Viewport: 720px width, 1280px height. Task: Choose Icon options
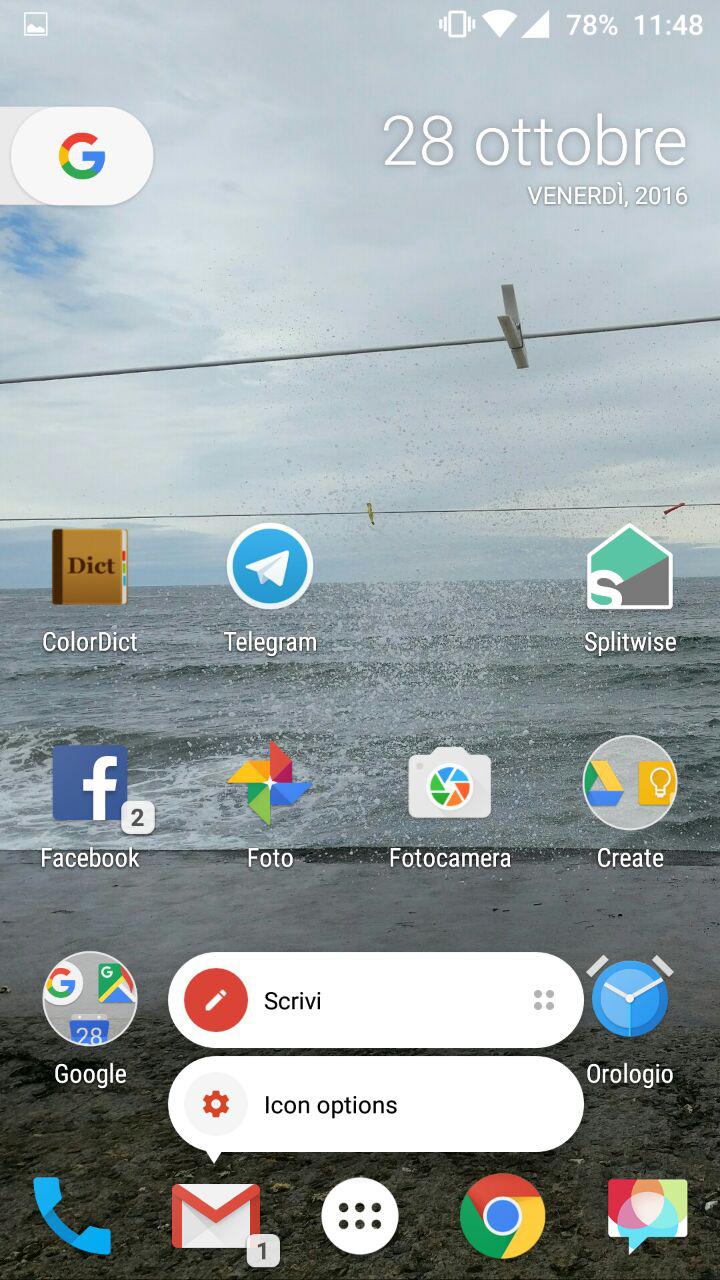[376, 1104]
